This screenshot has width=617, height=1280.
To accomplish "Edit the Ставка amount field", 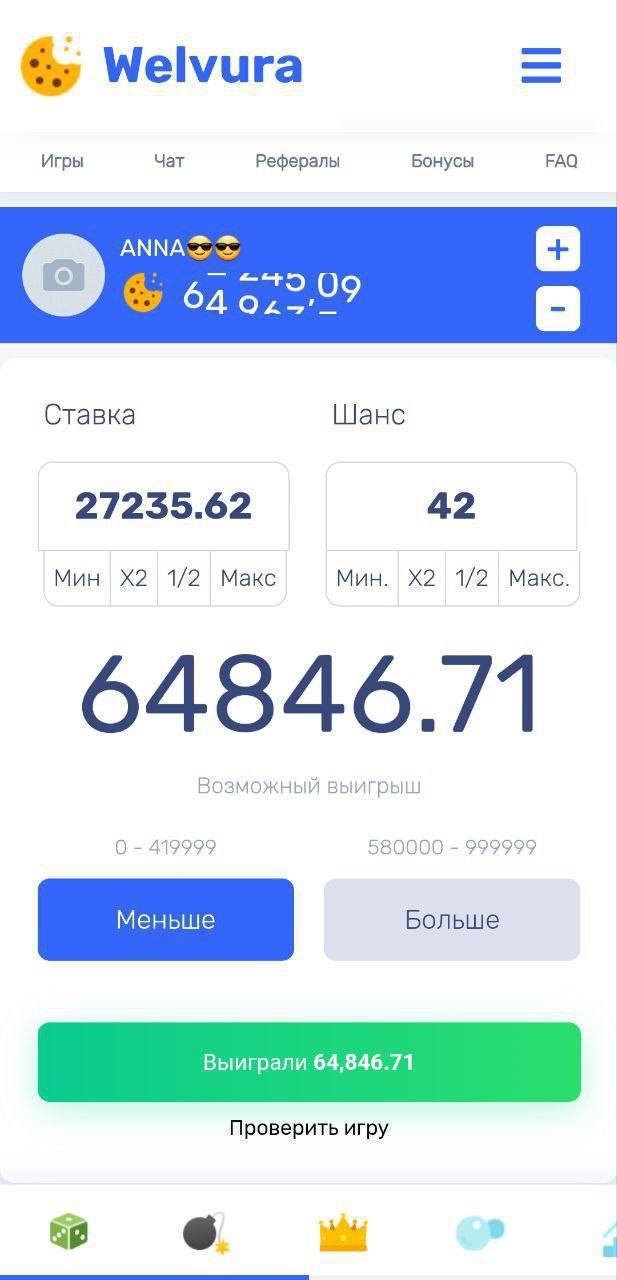I will click(163, 506).
